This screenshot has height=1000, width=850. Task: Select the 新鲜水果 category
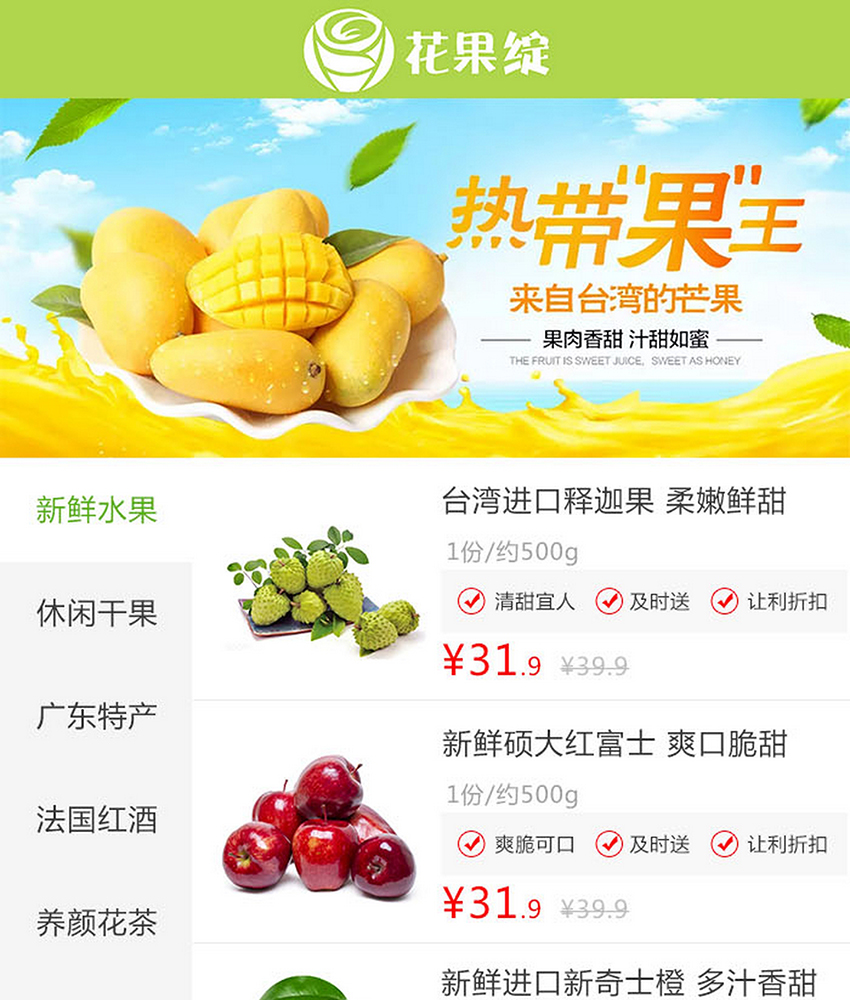coord(96,510)
